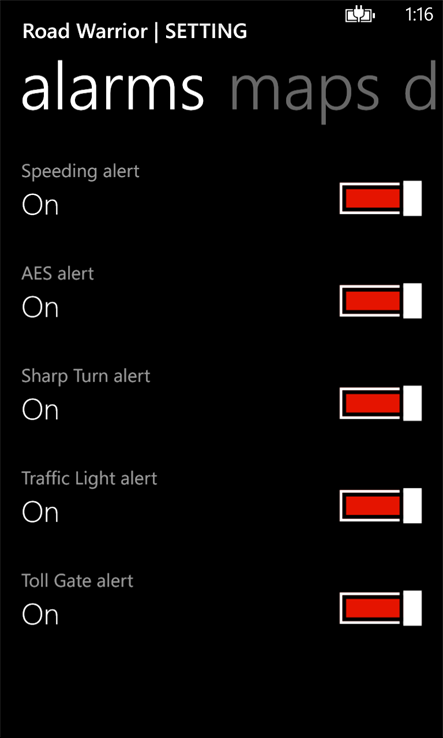Select the alarms tab header

113,87
